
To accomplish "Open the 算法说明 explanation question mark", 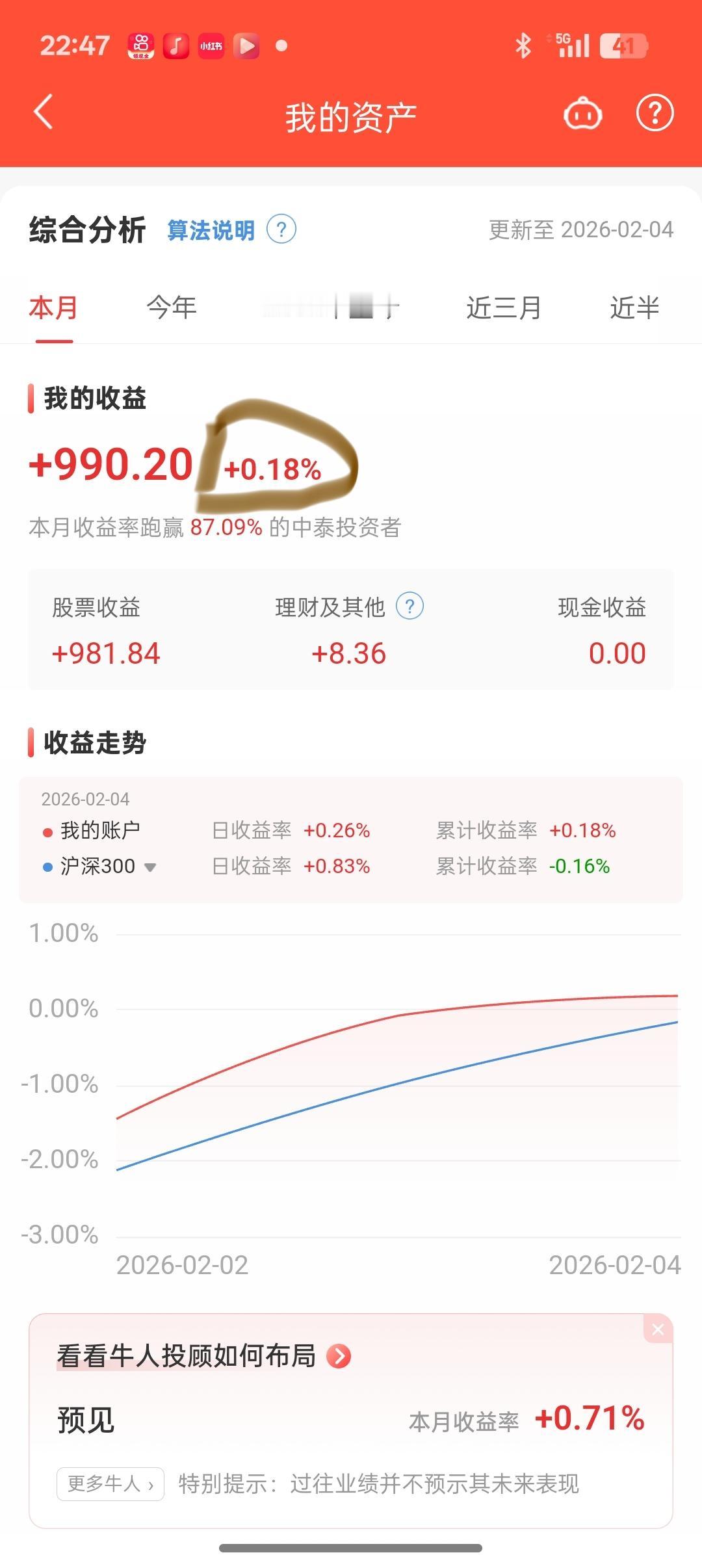I will pos(282,230).
